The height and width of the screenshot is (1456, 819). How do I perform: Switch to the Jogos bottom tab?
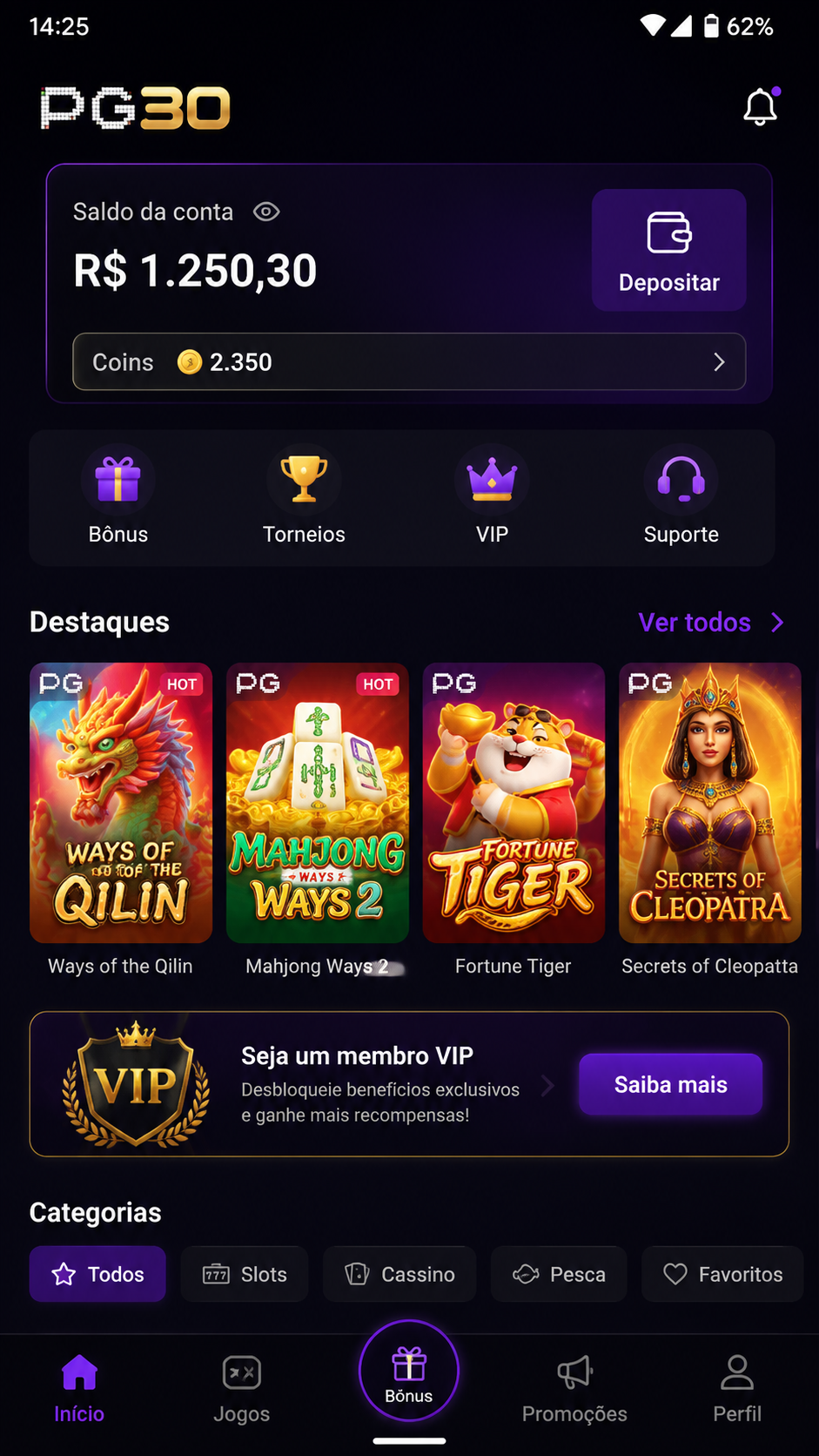point(242,1389)
